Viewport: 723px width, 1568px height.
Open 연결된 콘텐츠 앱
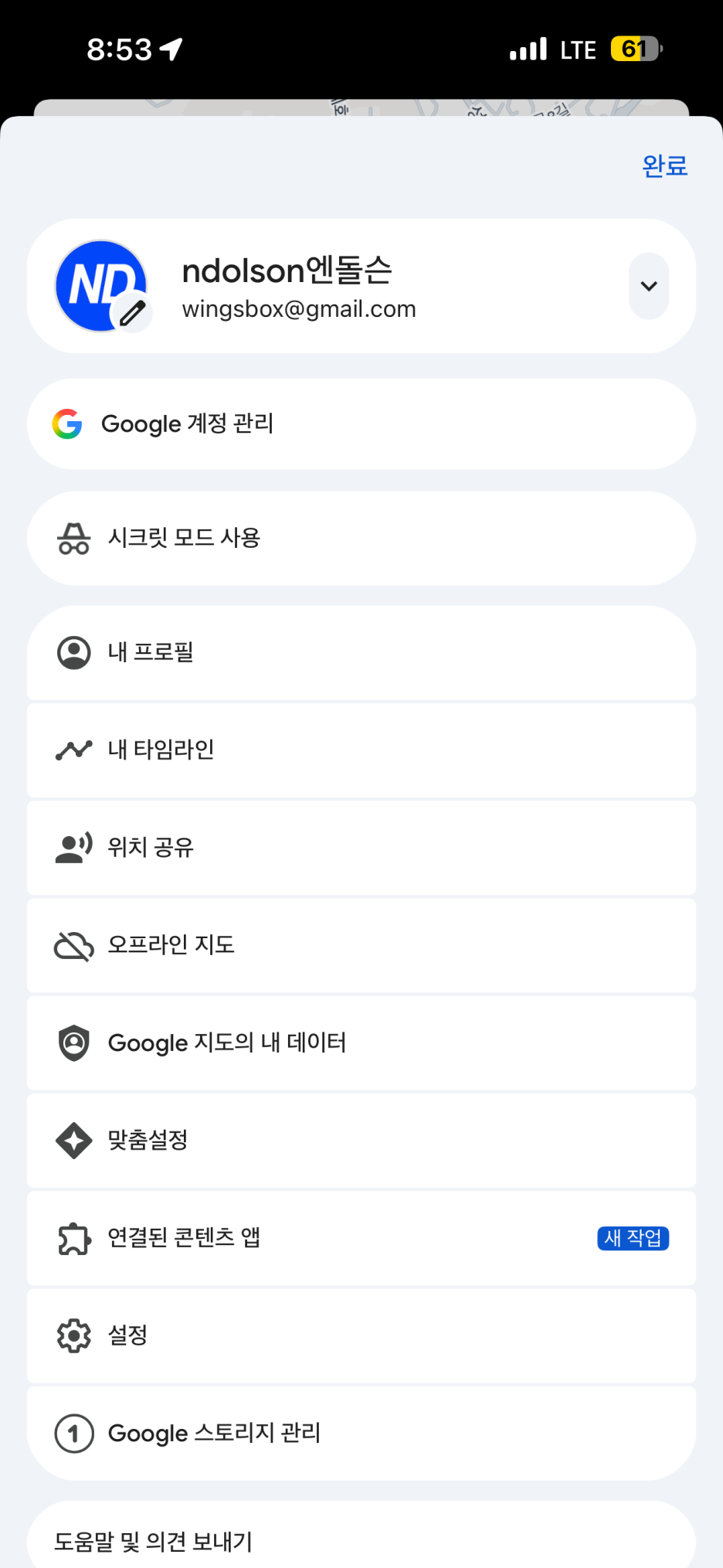click(361, 1238)
